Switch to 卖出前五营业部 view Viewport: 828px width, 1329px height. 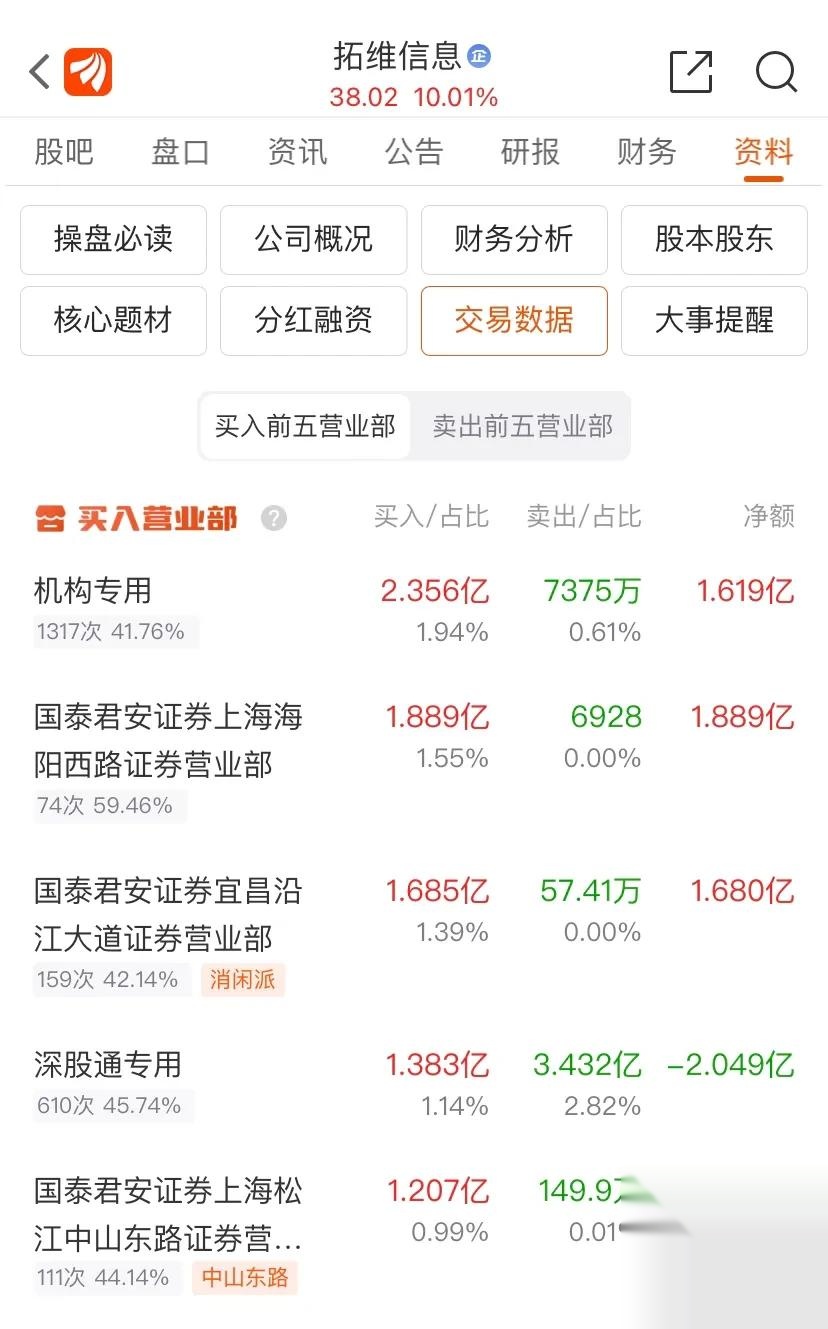521,426
